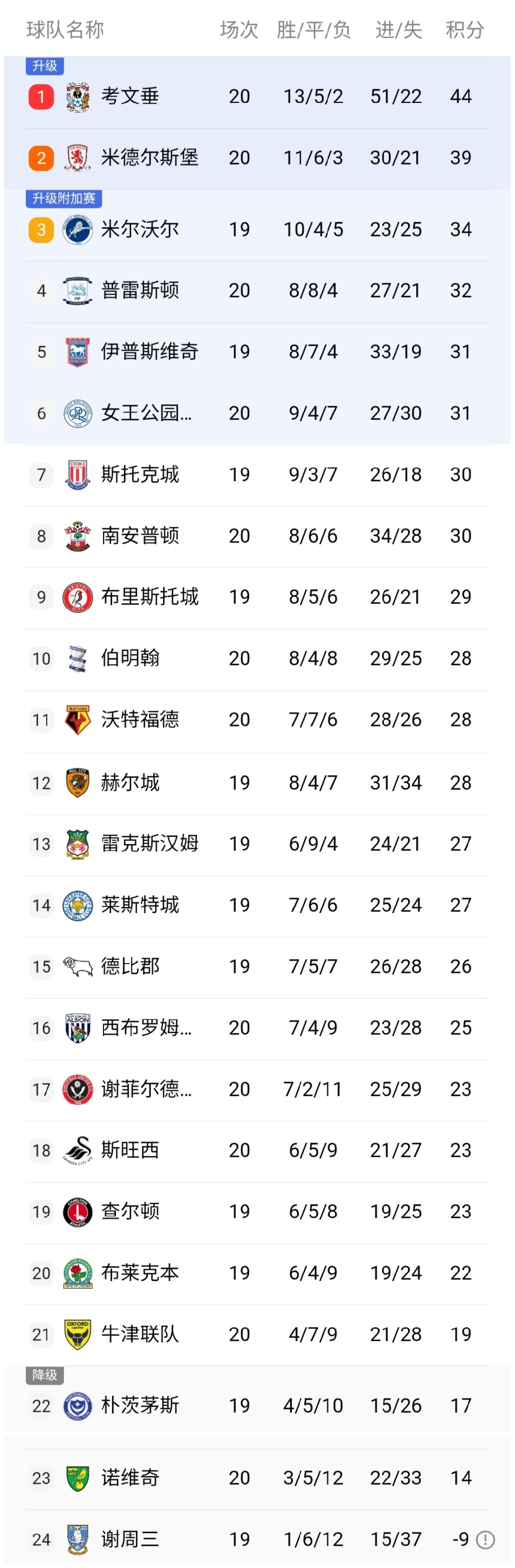Open the 德比郡 team row

pyautogui.click(x=130, y=967)
